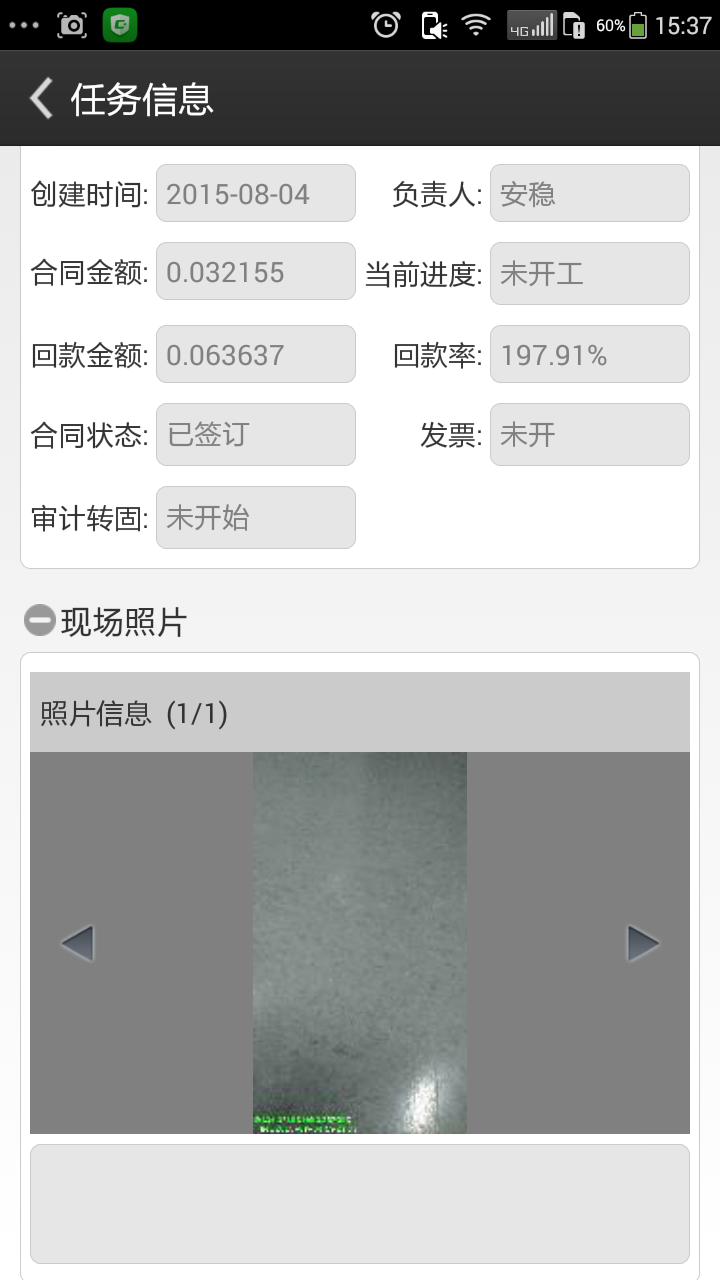Tap the 回款金额 field showing 0.063637
Screen dimensions: 720x1280
(x=255, y=355)
